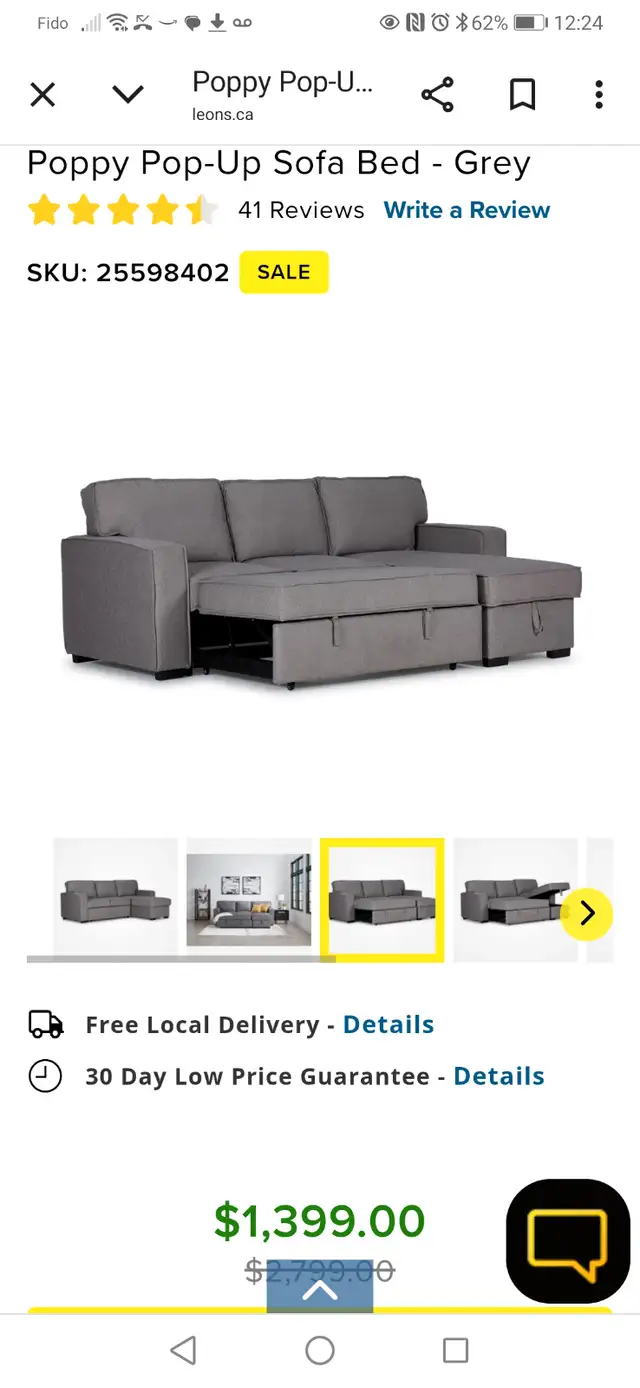Go back with the system back button
The width and height of the screenshot is (640, 1388).
(x=183, y=1351)
